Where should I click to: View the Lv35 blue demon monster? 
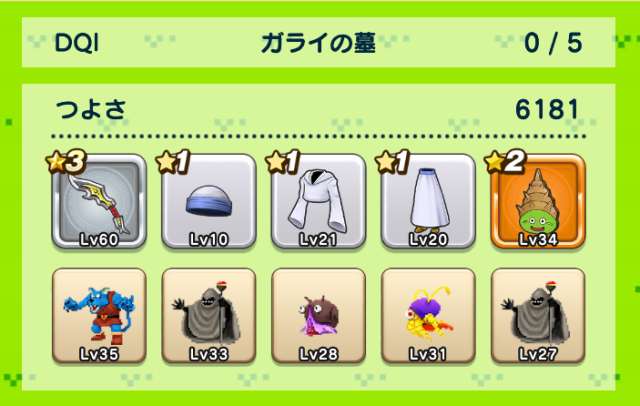point(99,315)
